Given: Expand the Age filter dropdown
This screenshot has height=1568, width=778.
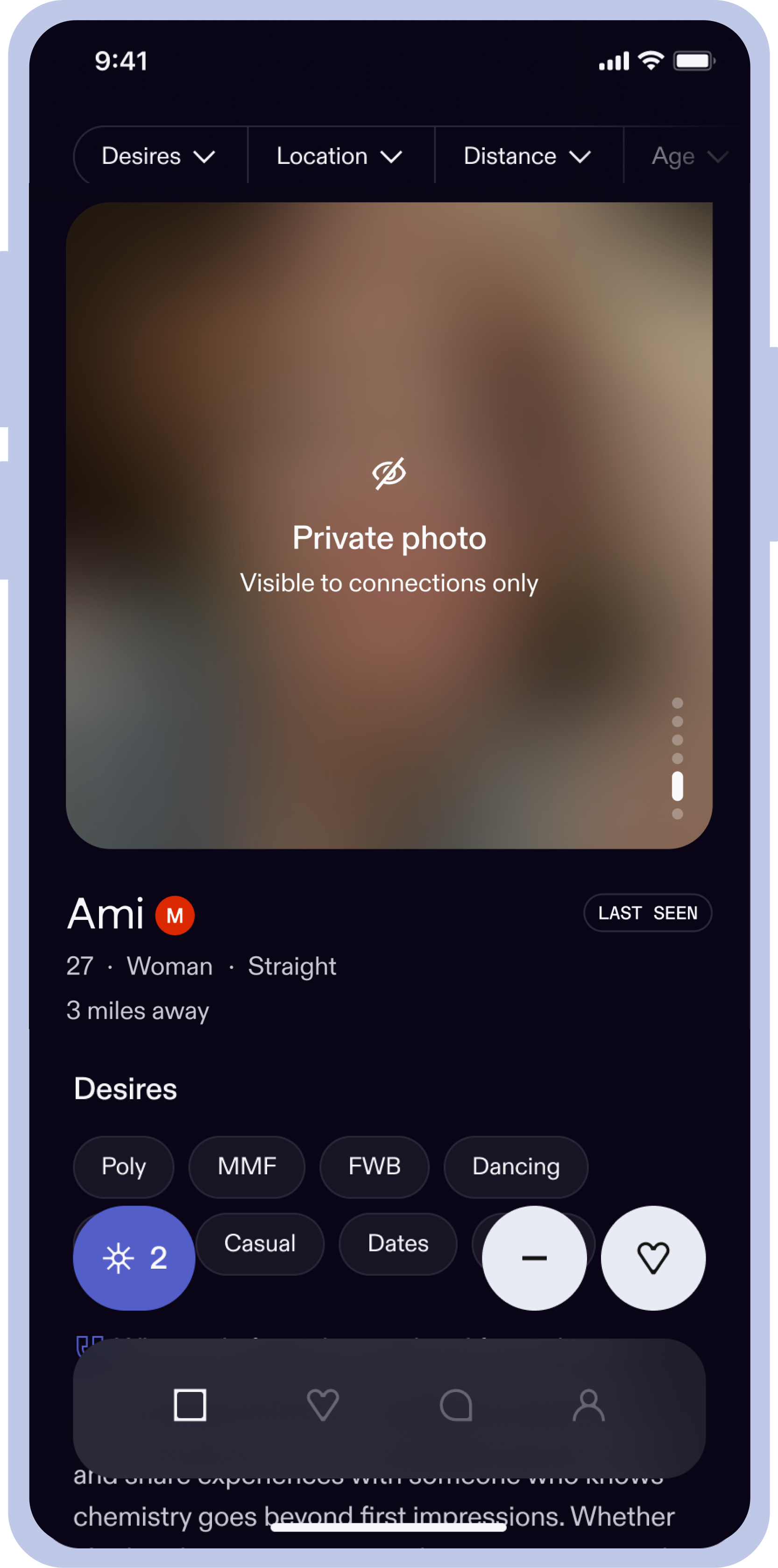Looking at the screenshot, I should 688,156.
